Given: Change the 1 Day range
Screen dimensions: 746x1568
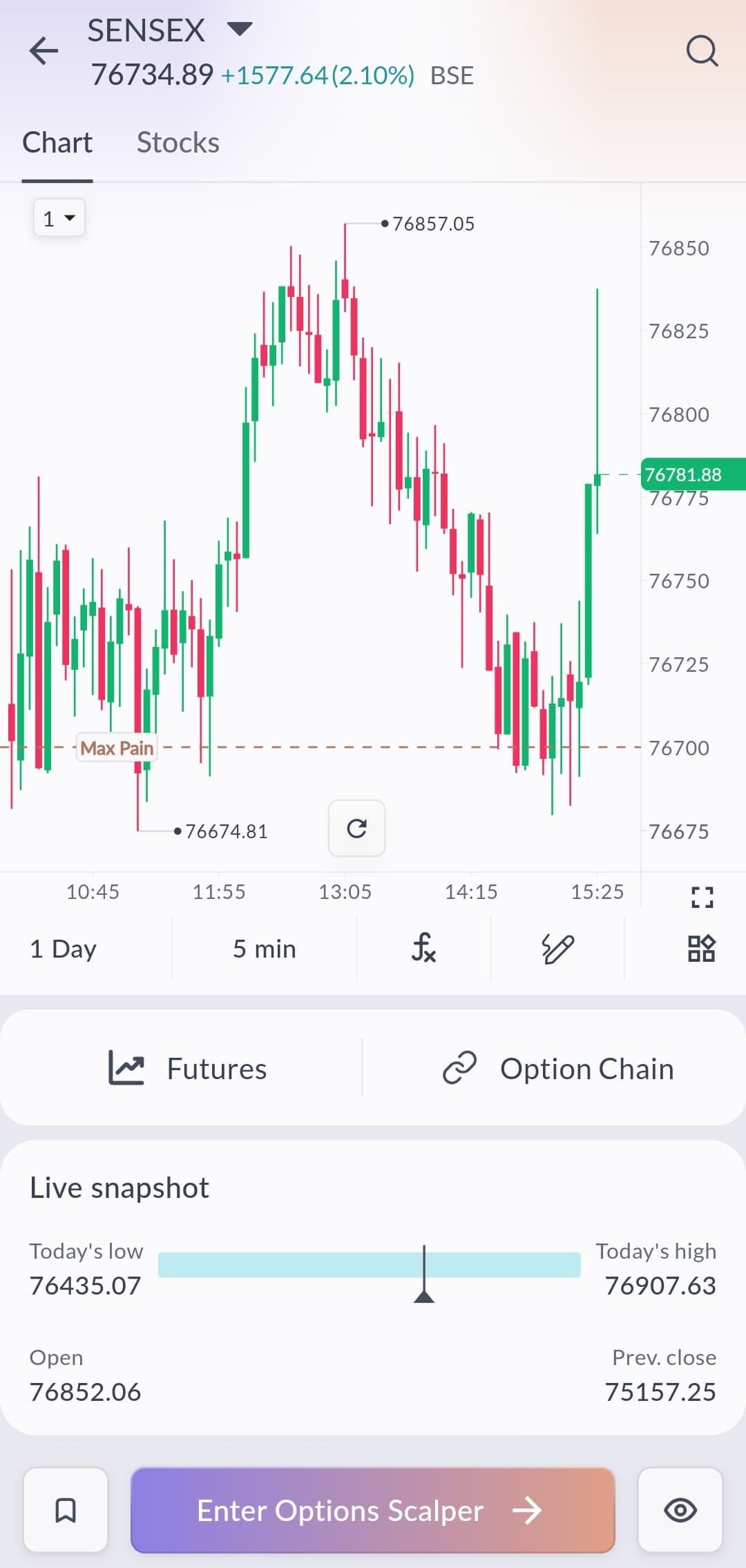Looking at the screenshot, I should click(64, 949).
